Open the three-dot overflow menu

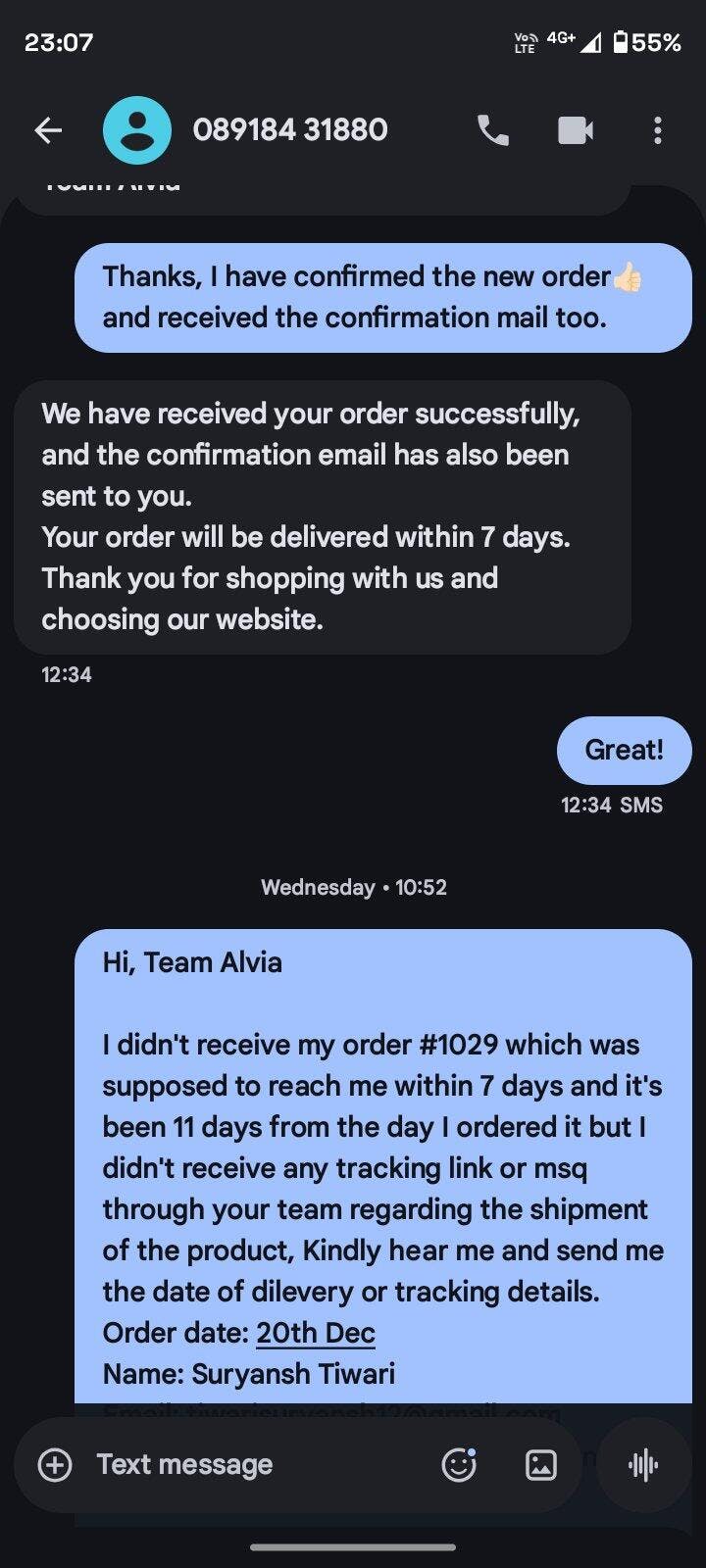(657, 129)
